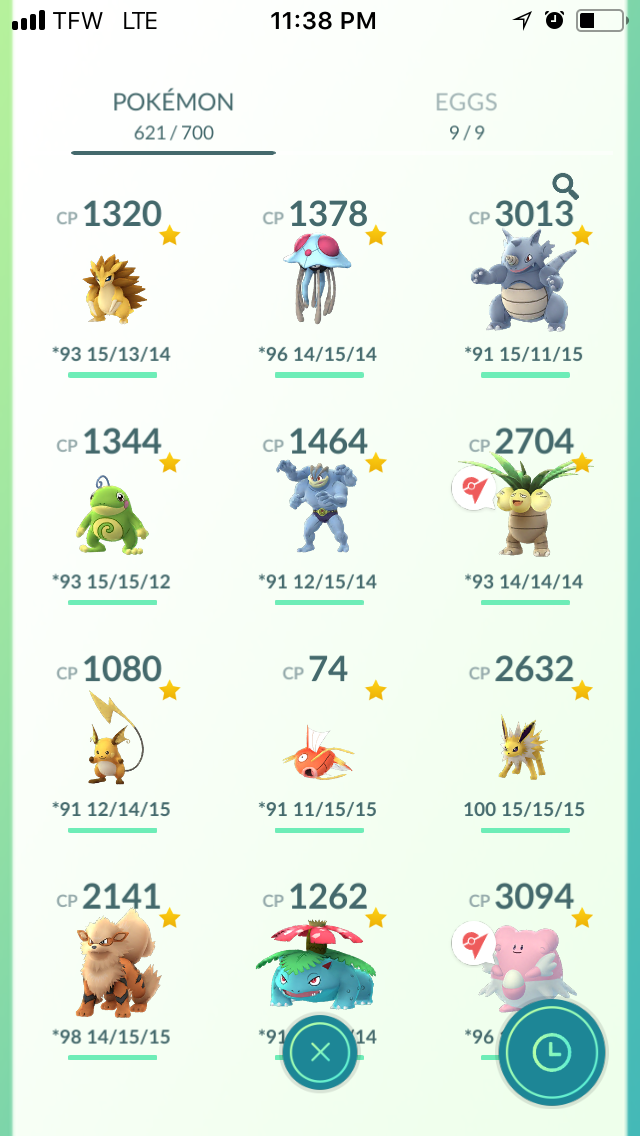Select the Pokémon tab
The image size is (640, 1136).
pyautogui.click(x=173, y=116)
